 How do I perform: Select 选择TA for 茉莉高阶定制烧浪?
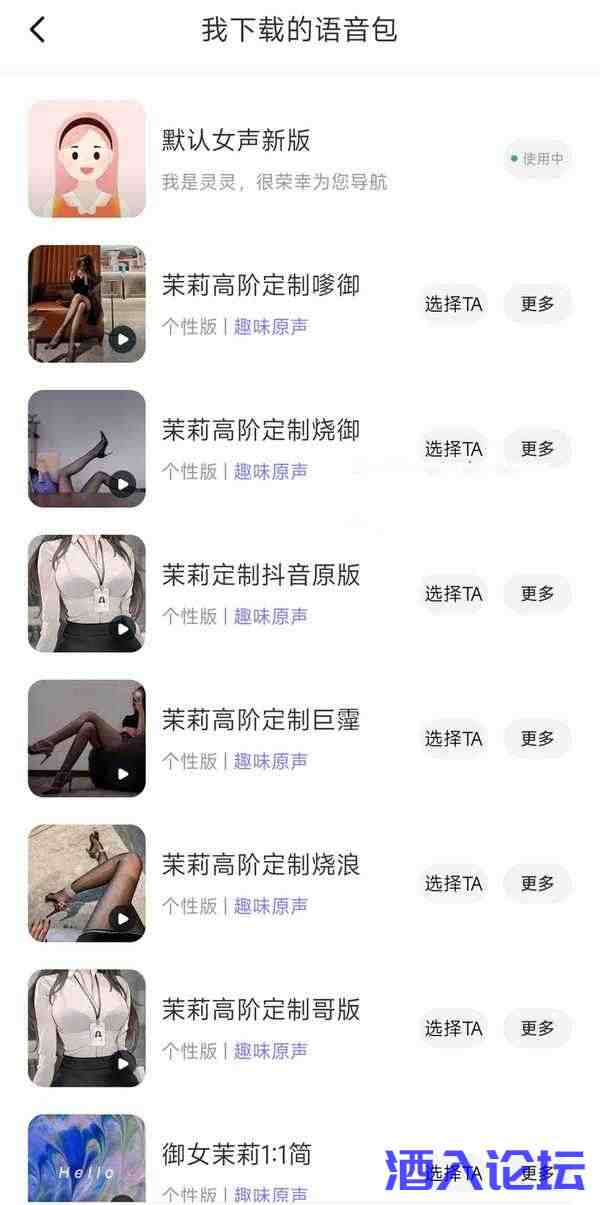[x=453, y=884]
